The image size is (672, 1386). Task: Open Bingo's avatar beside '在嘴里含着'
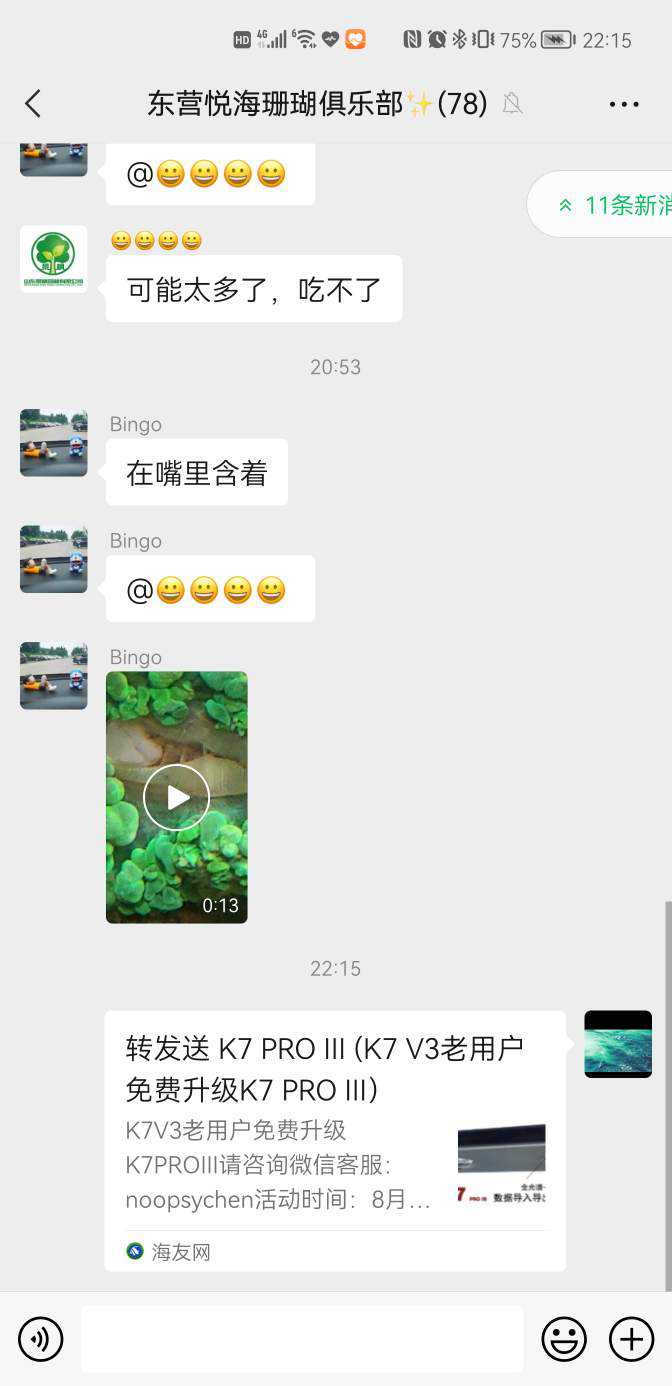tap(54, 443)
